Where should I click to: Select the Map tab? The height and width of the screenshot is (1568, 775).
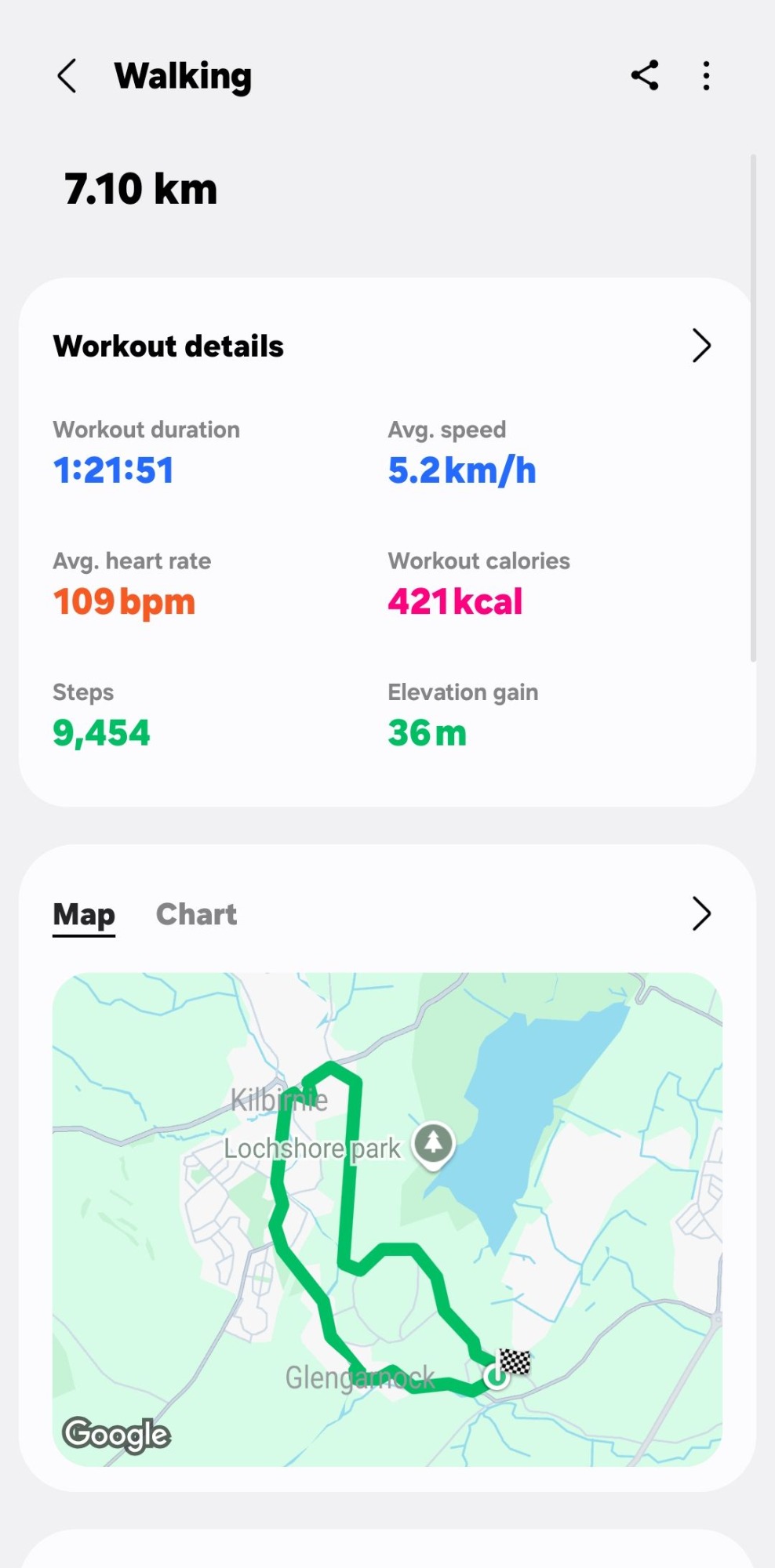(84, 914)
